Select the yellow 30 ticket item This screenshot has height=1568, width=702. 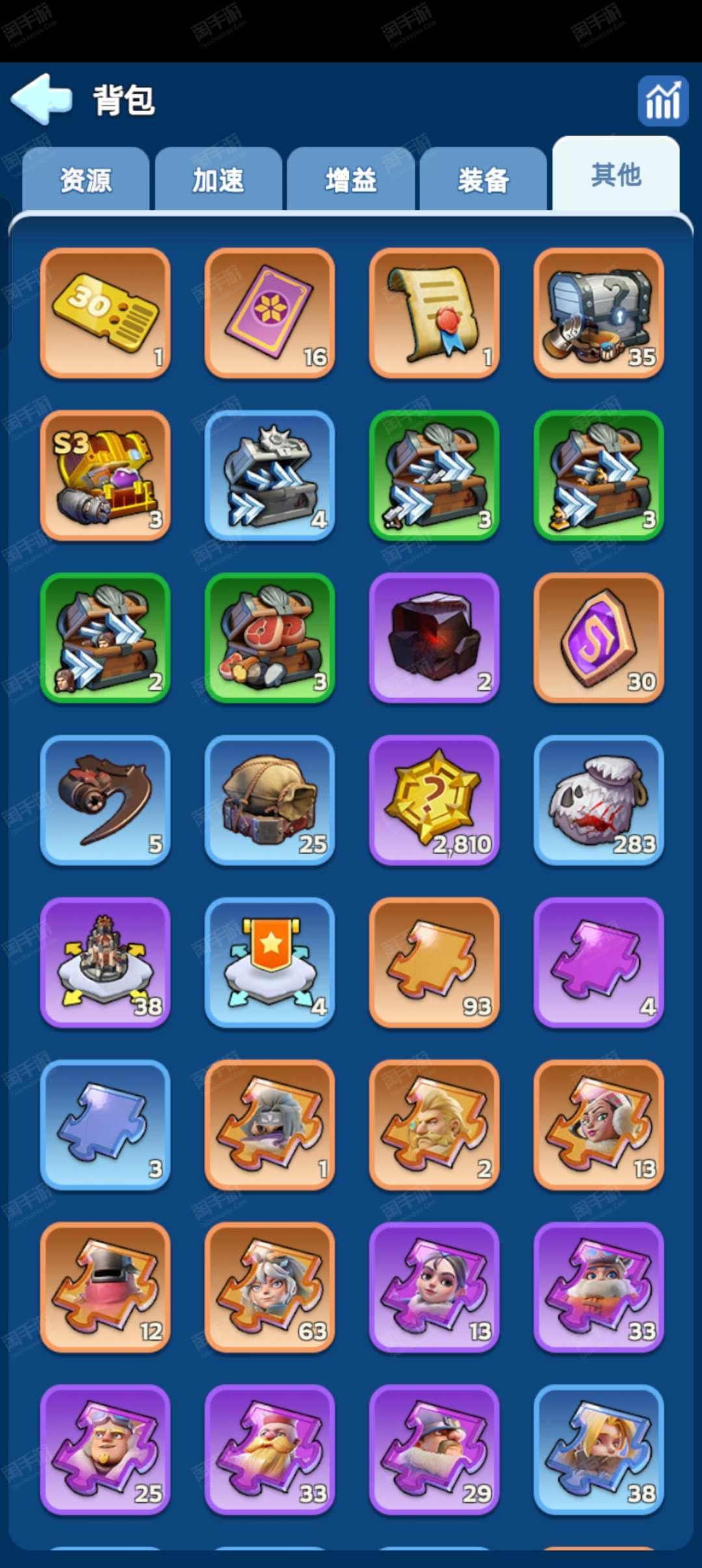(105, 313)
